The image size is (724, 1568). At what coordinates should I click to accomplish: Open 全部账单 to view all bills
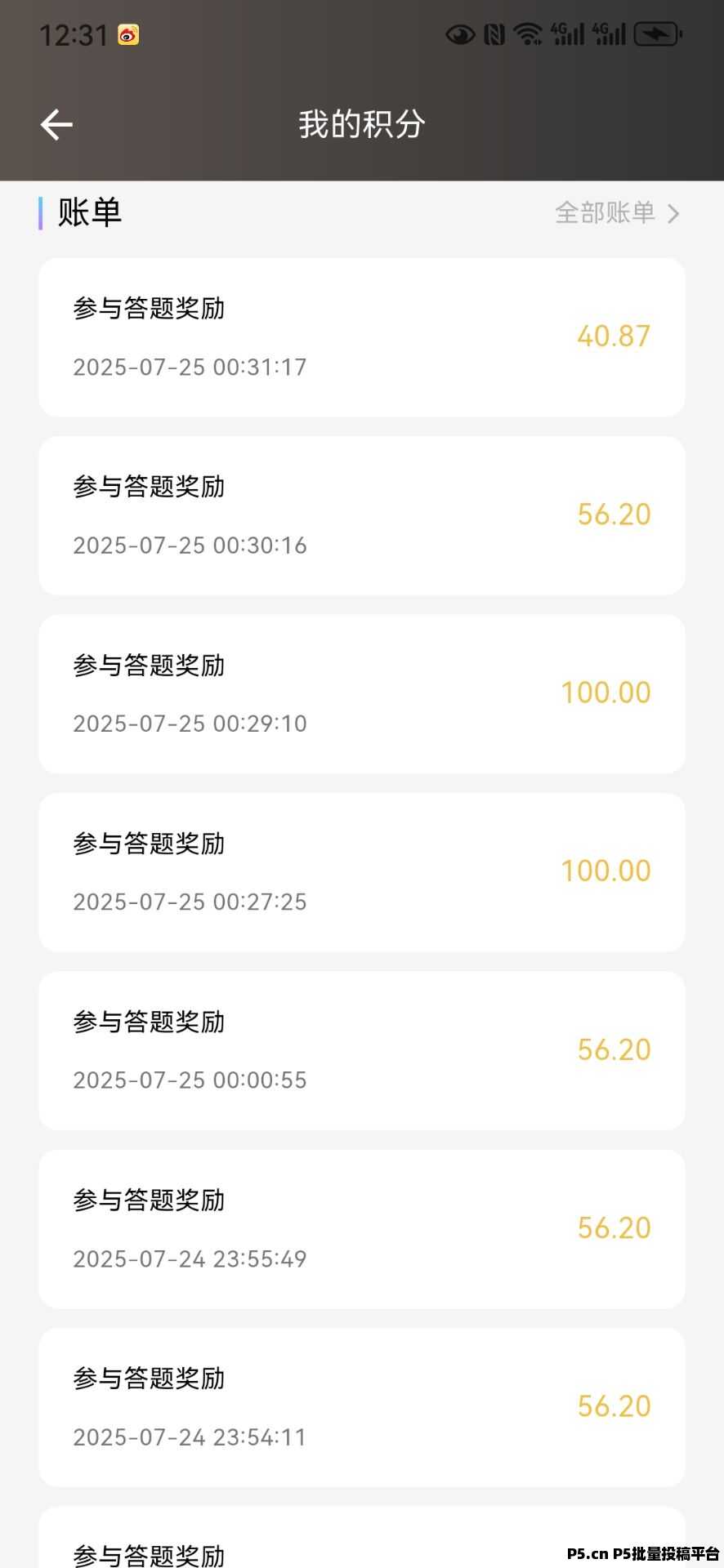pyautogui.click(x=617, y=213)
